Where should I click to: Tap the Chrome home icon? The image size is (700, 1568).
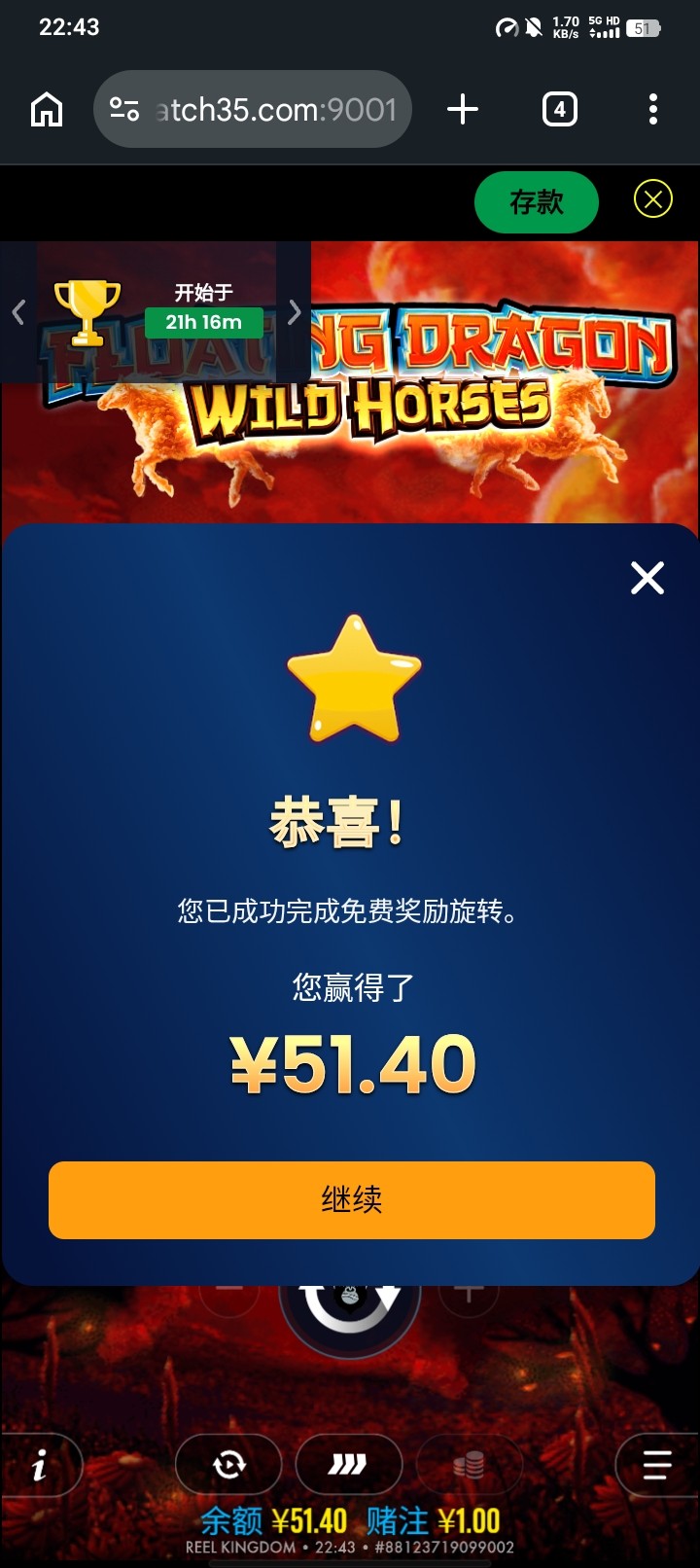tap(45, 109)
